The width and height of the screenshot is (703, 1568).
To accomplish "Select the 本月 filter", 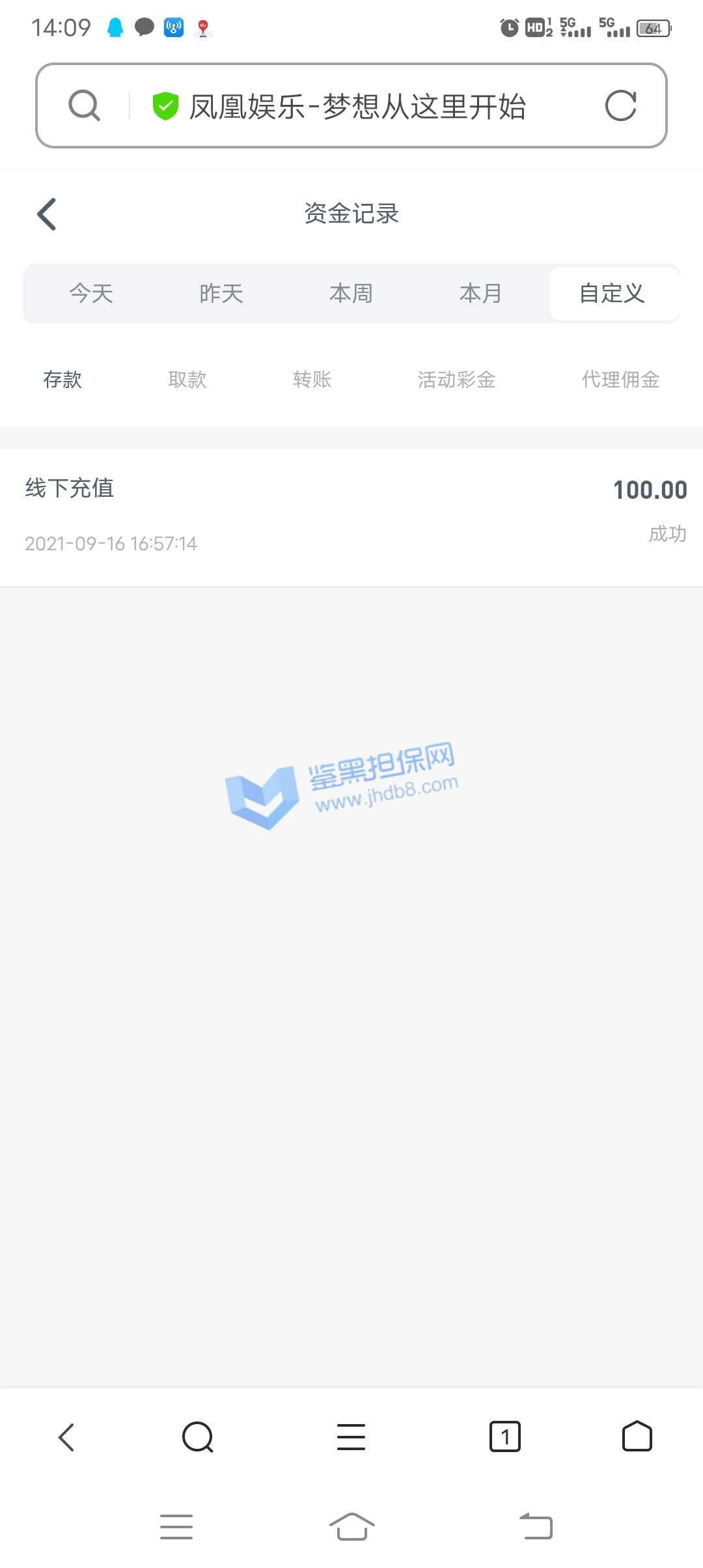I will point(480,294).
